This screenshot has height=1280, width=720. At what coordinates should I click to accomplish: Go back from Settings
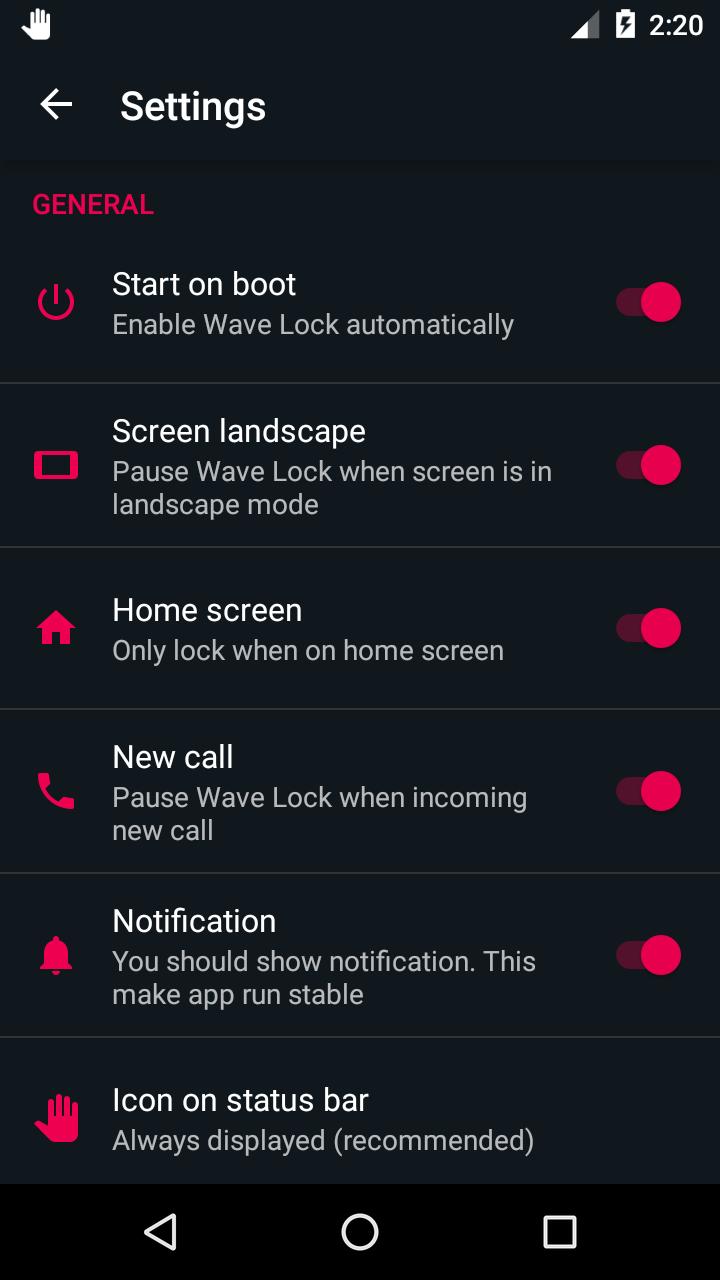point(56,105)
